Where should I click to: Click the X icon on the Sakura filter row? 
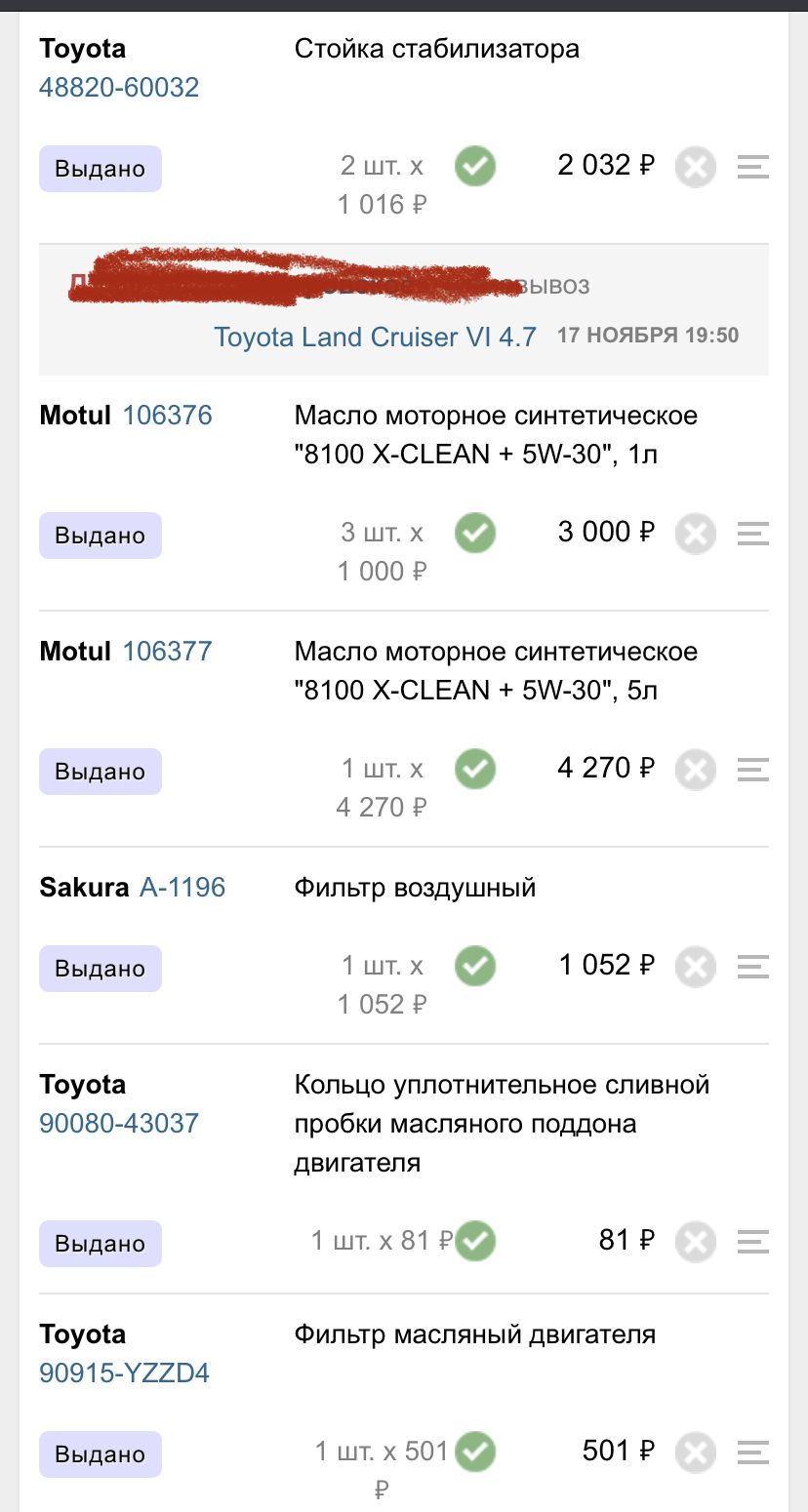[x=696, y=967]
